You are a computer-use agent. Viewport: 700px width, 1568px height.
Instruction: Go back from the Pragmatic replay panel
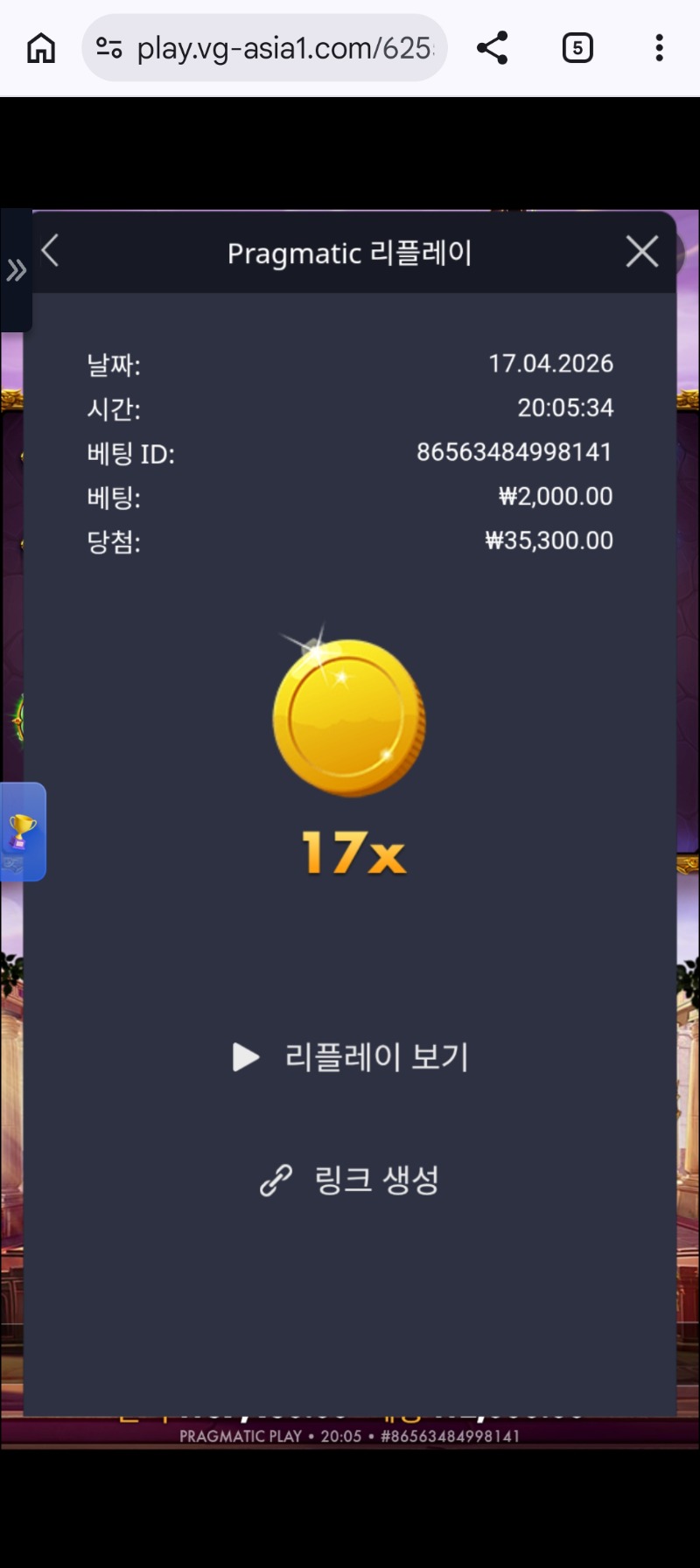tap(51, 252)
